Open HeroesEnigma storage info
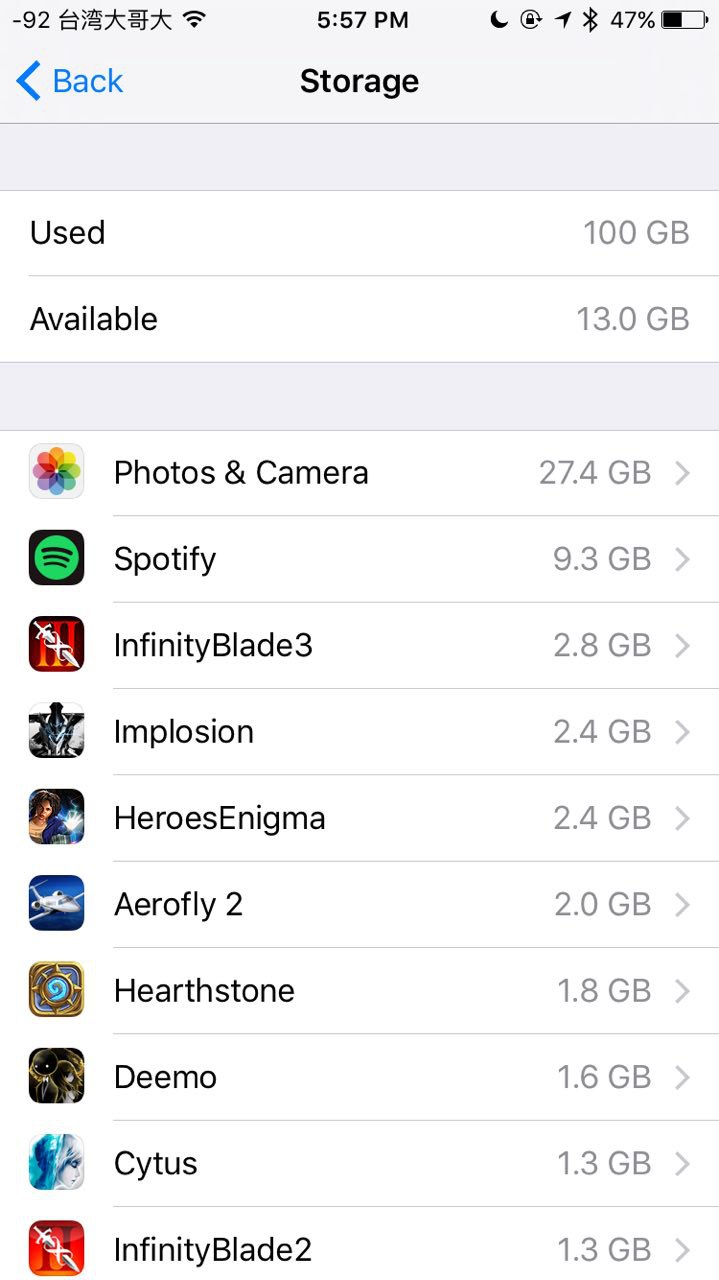The width and height of the screenshot is (719, 1280). pos(360,818)
